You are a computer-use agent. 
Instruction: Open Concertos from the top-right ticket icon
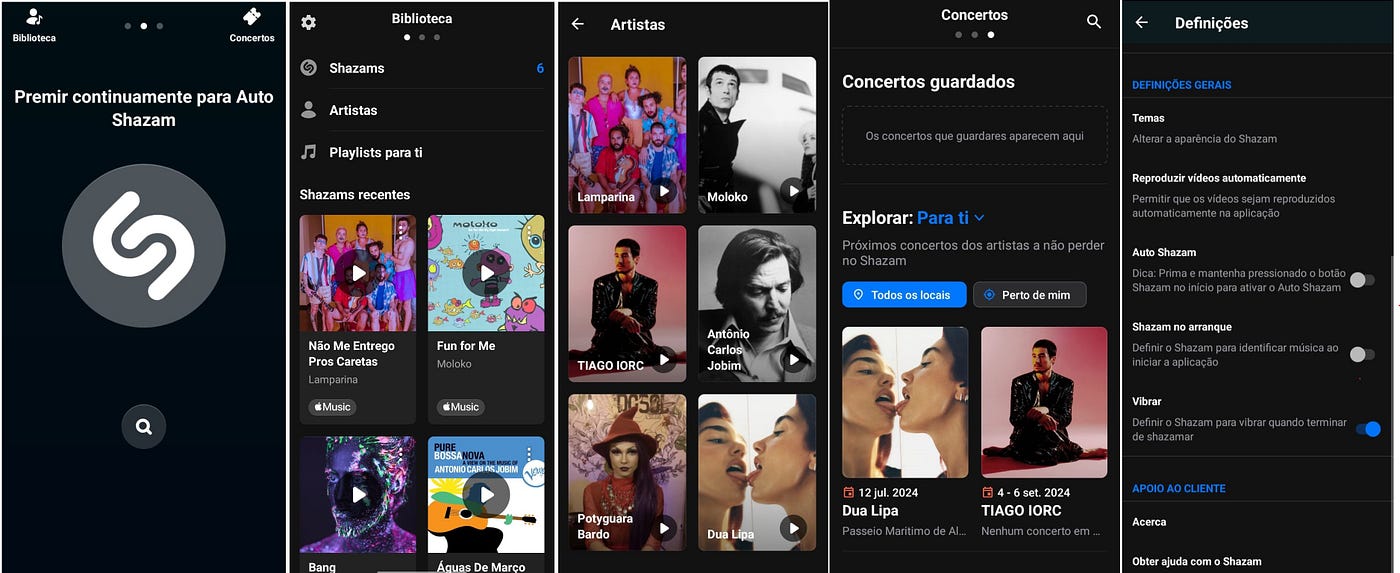[x=252, y=24]
